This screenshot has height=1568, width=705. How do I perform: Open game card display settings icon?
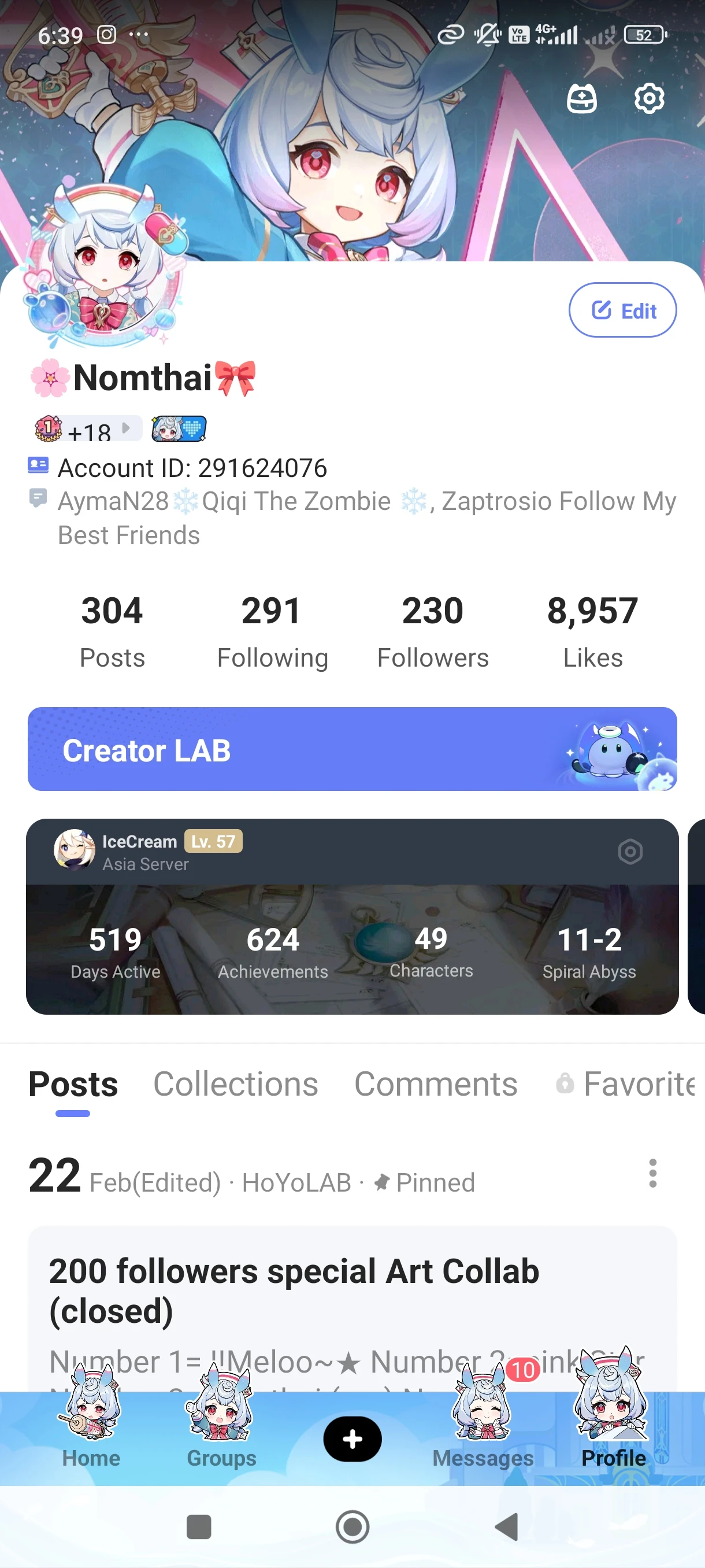point(629,852)
